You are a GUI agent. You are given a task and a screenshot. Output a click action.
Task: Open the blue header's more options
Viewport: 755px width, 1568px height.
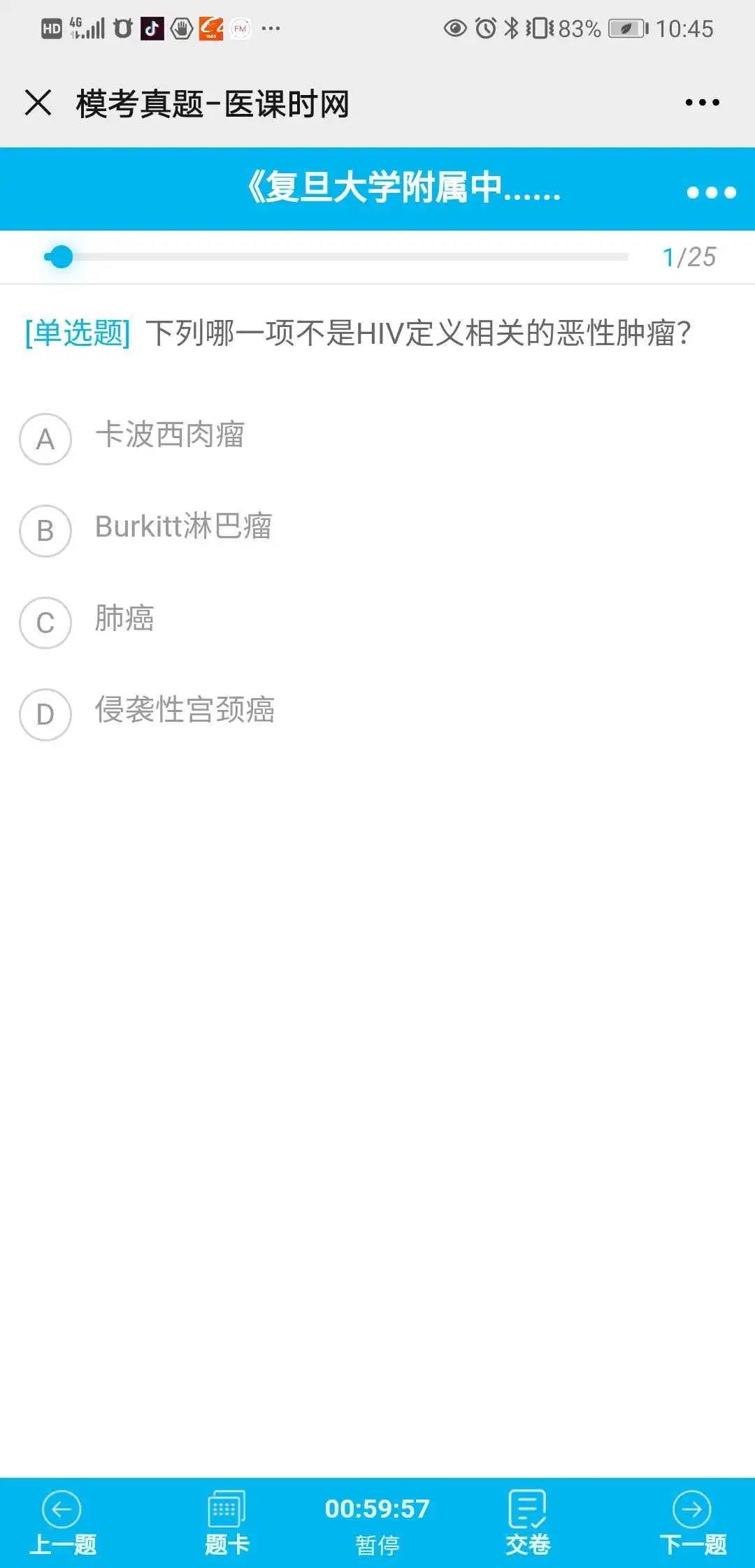(x=711, y=192)
